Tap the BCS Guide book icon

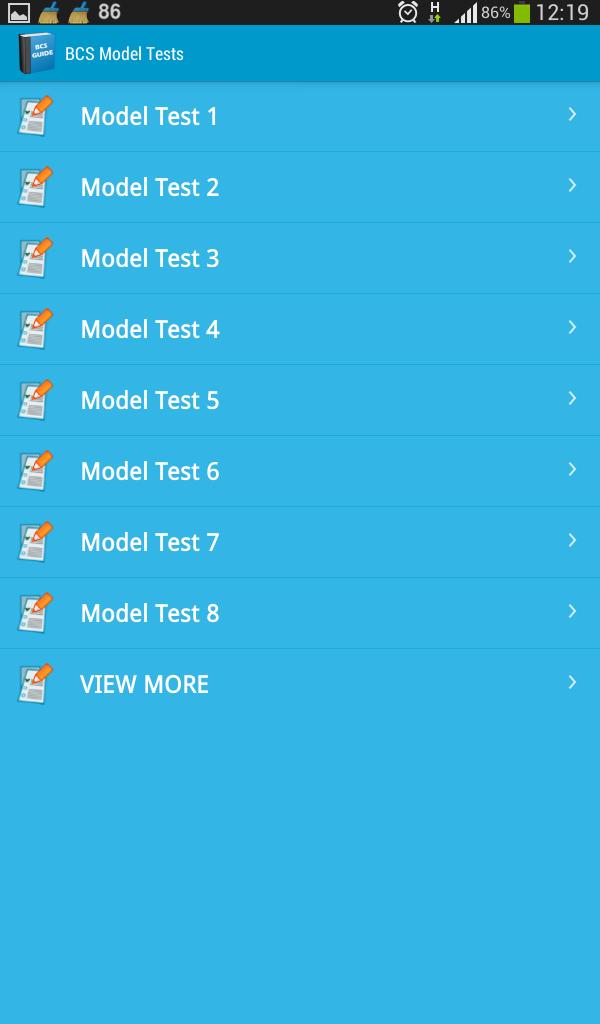(x=36, y=53)
